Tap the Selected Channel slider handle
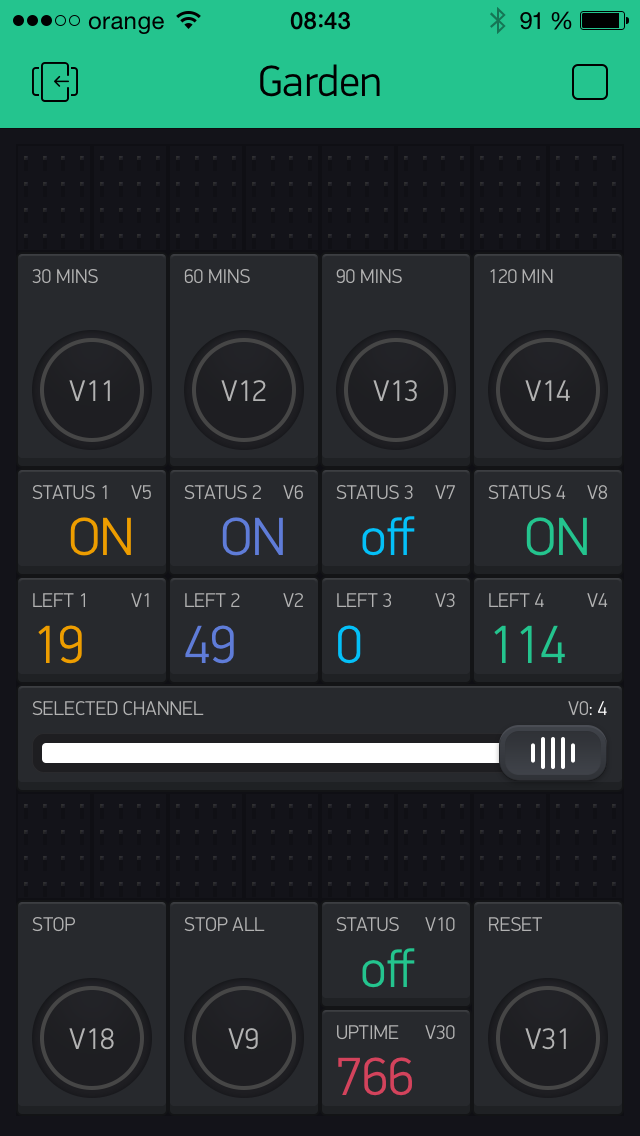 coord(553,752)
